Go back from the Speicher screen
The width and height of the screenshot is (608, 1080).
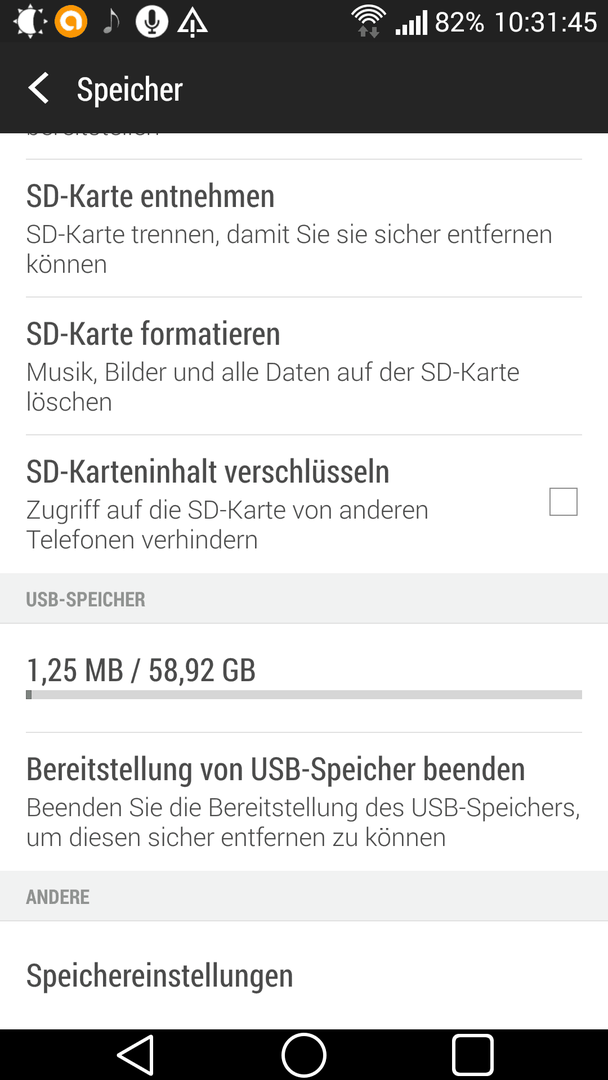pyautogui.click(x=39, y=90)
